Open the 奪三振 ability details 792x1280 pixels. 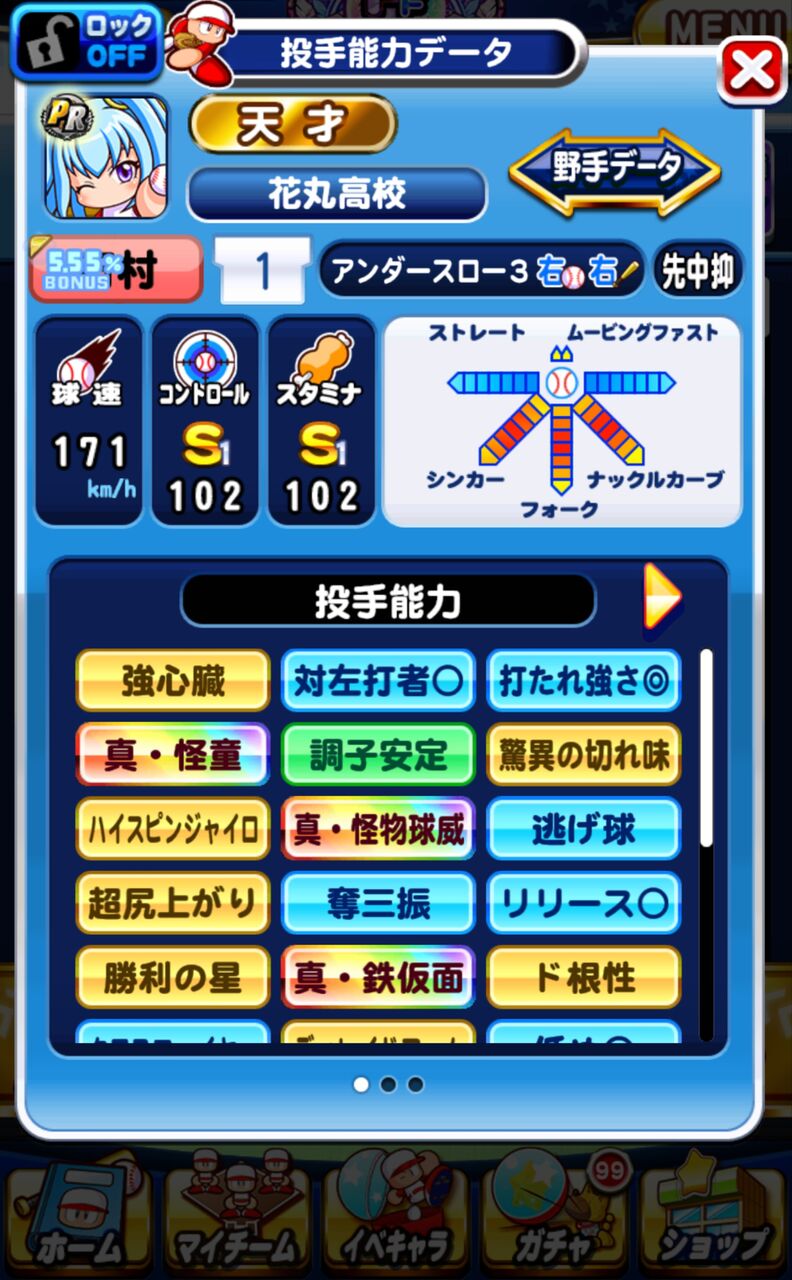tap(378, 903)
